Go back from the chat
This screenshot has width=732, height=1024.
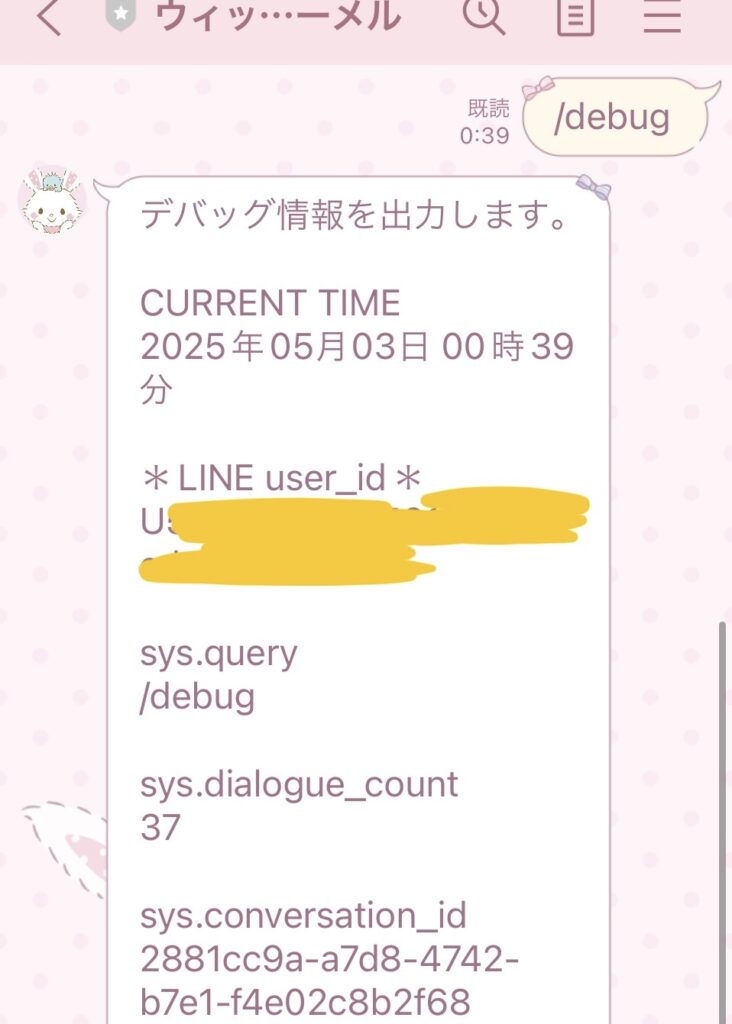[x=48, y=18]
